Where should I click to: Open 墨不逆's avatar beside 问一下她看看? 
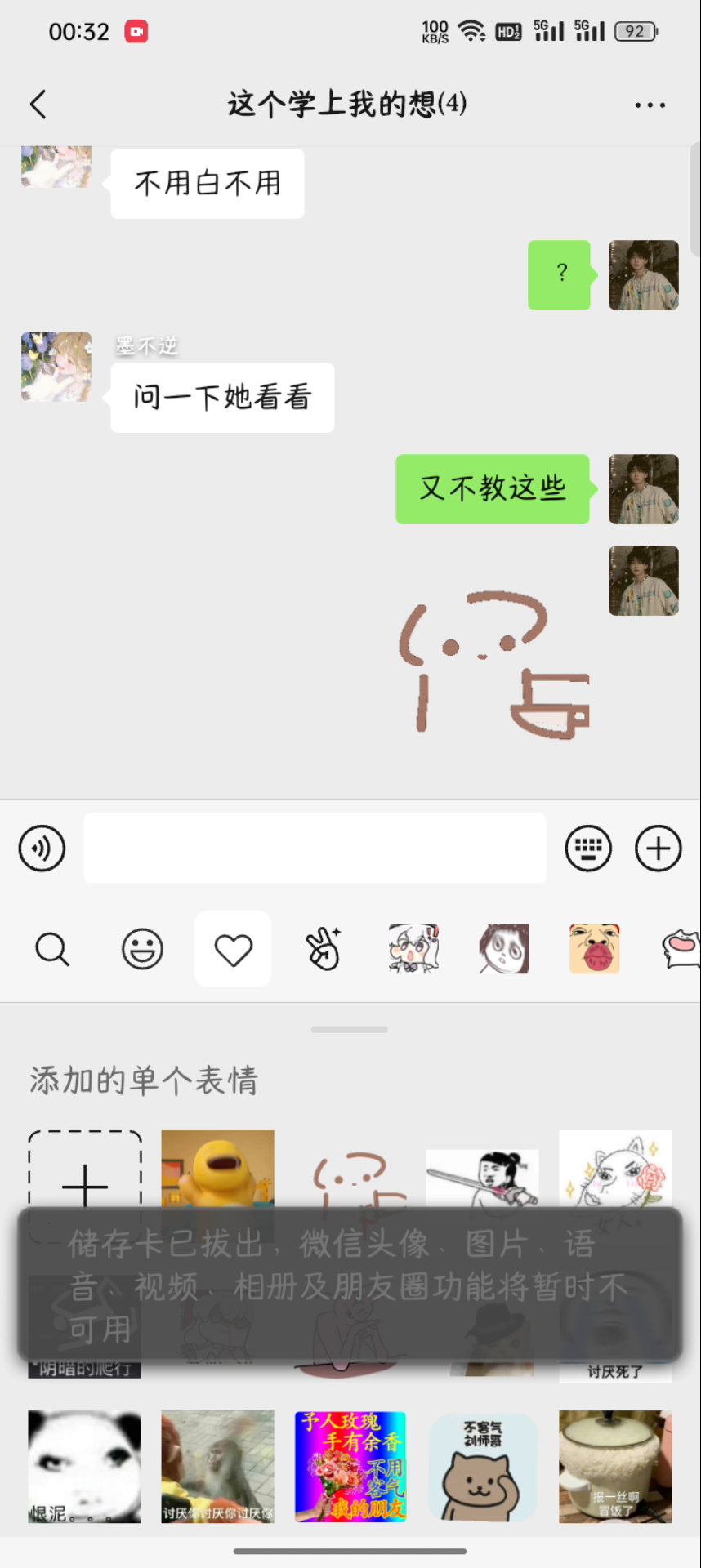tap(56, 367)
